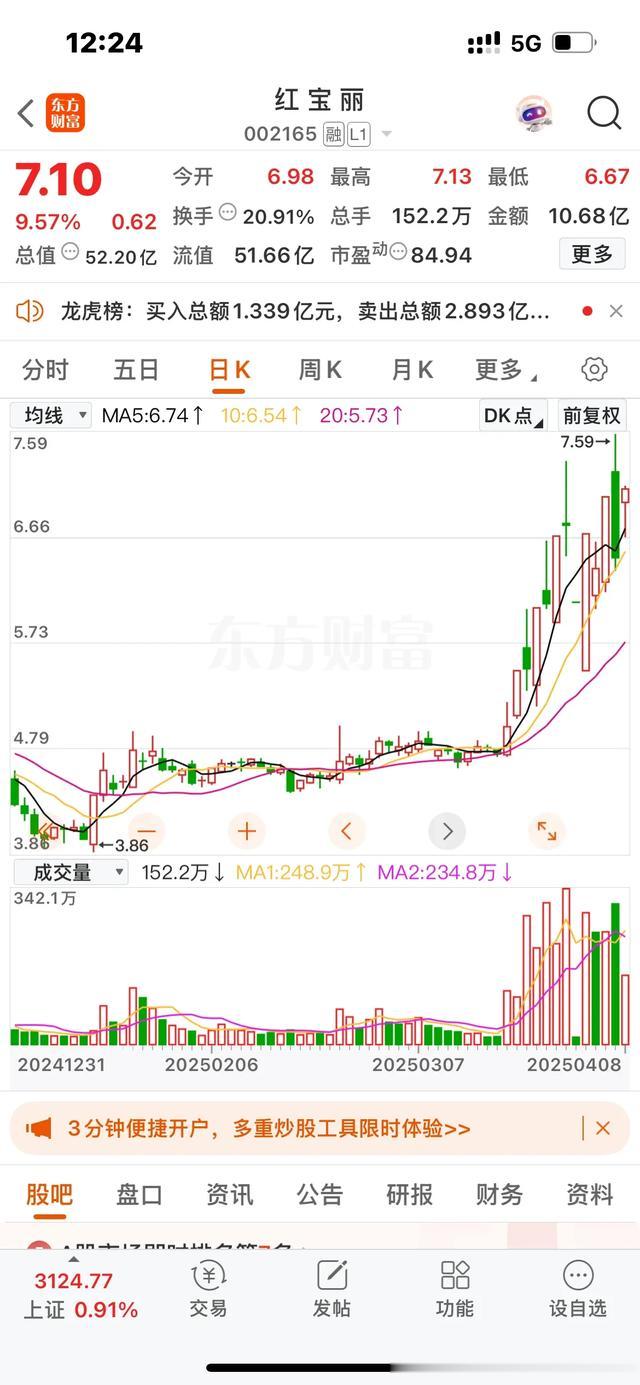Switch to the 五日 chart tab
This screenshot has height=1385, width=640.
pos(136,370)
